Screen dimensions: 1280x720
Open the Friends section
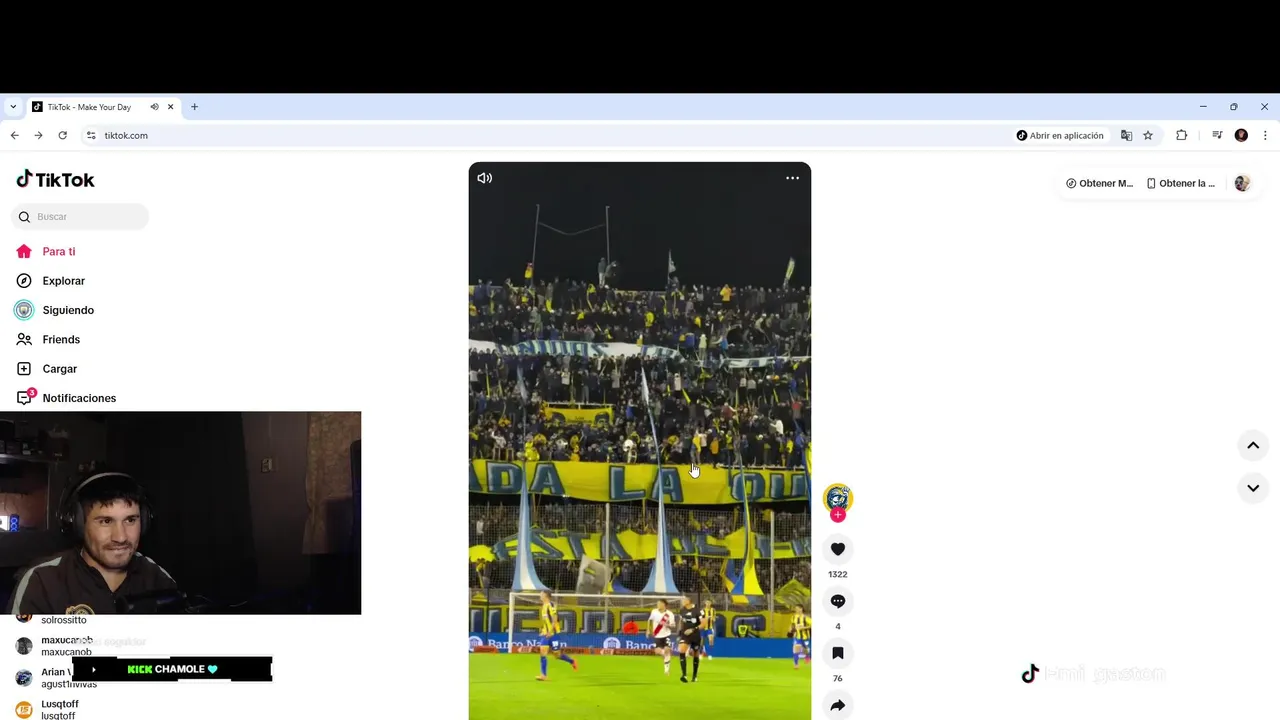point(60,339)
